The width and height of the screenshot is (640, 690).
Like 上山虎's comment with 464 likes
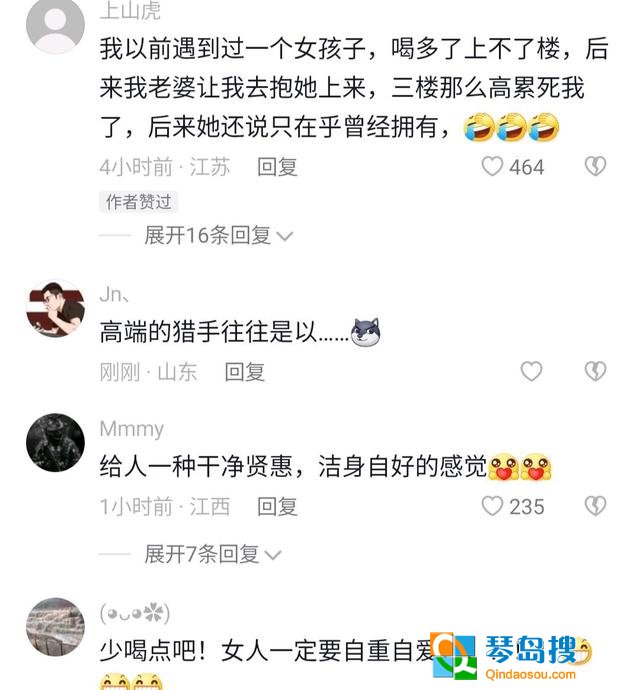[x=493, y=166]
